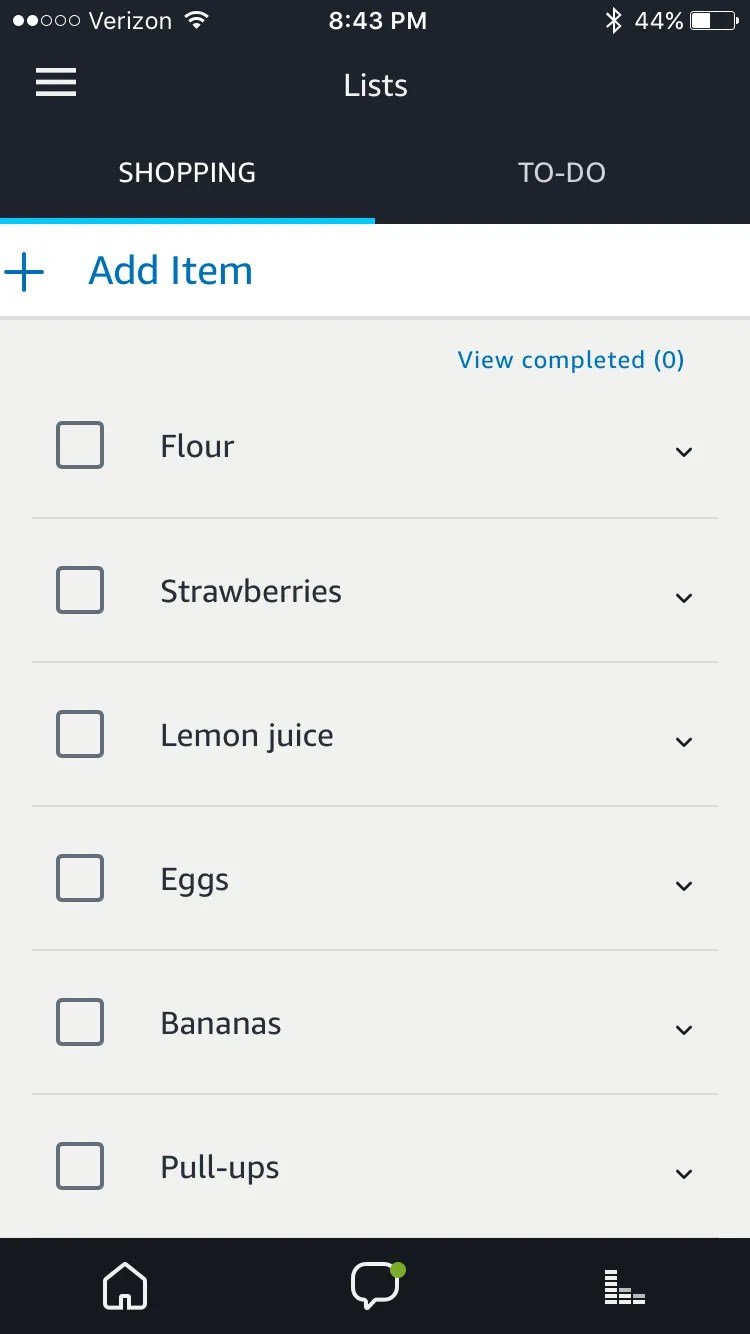
Task: Open the music player bars tab
Action: [x=625, y=1288]
